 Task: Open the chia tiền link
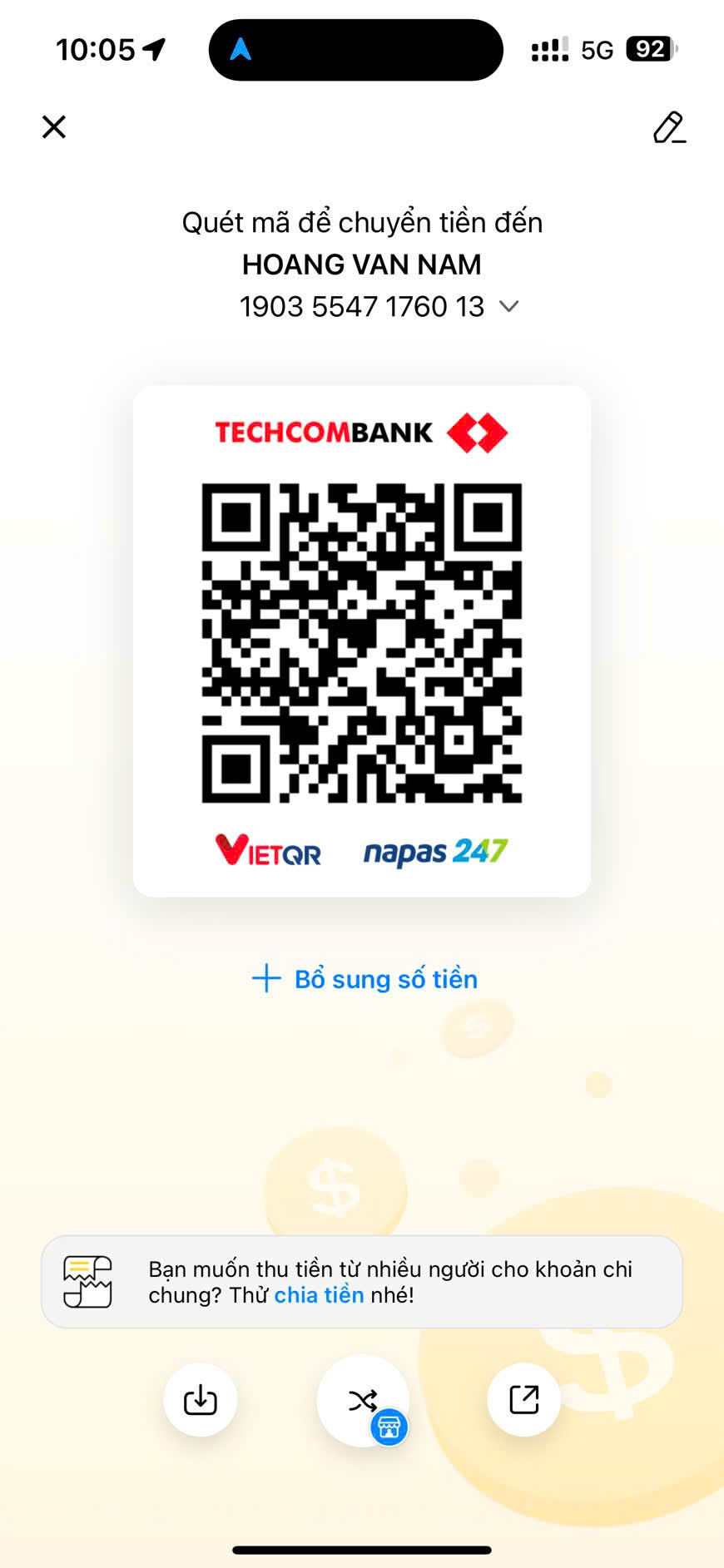(319, 1295)
